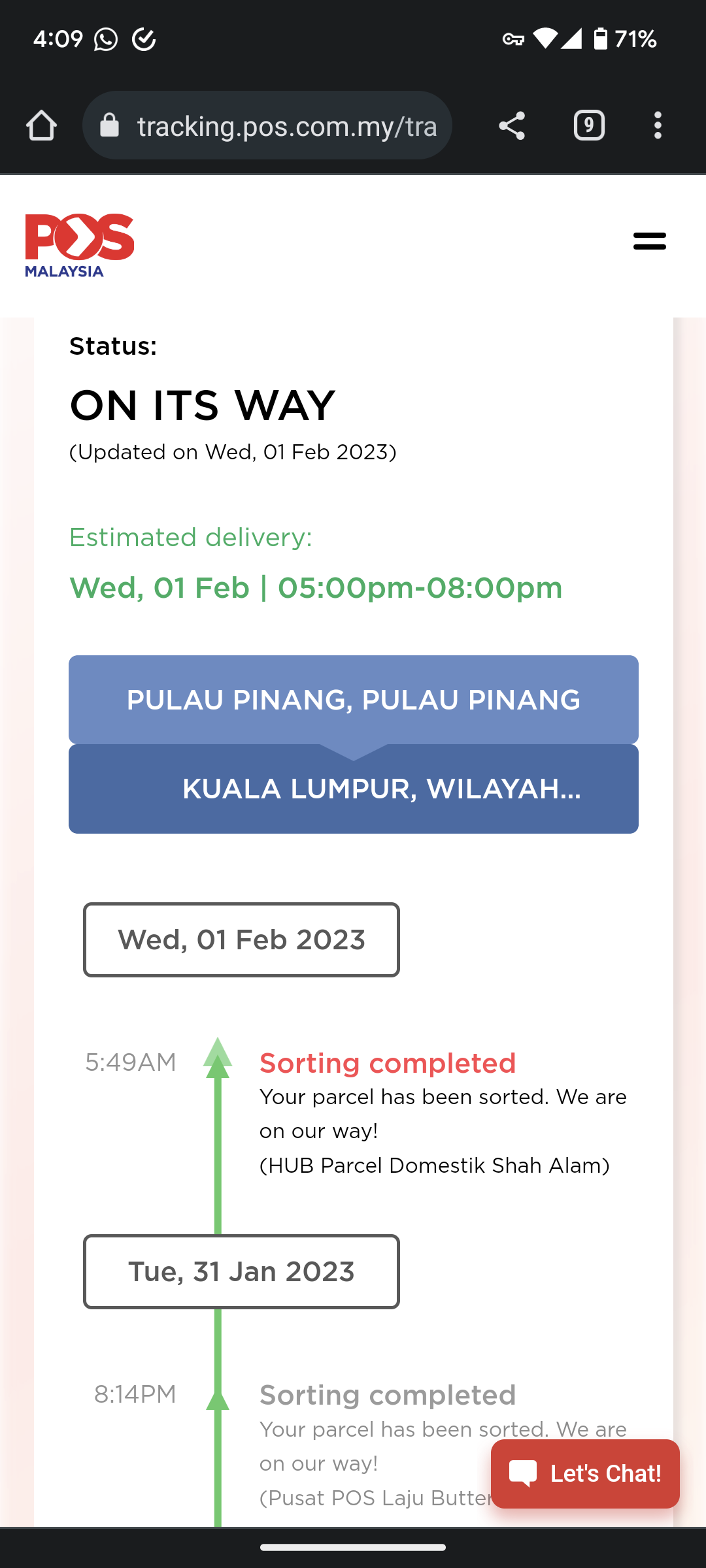Open the tab switcher showing 9 tabs
Image resolution: width=706 pixels, height=1568 pixels.
tap(589, 125)
